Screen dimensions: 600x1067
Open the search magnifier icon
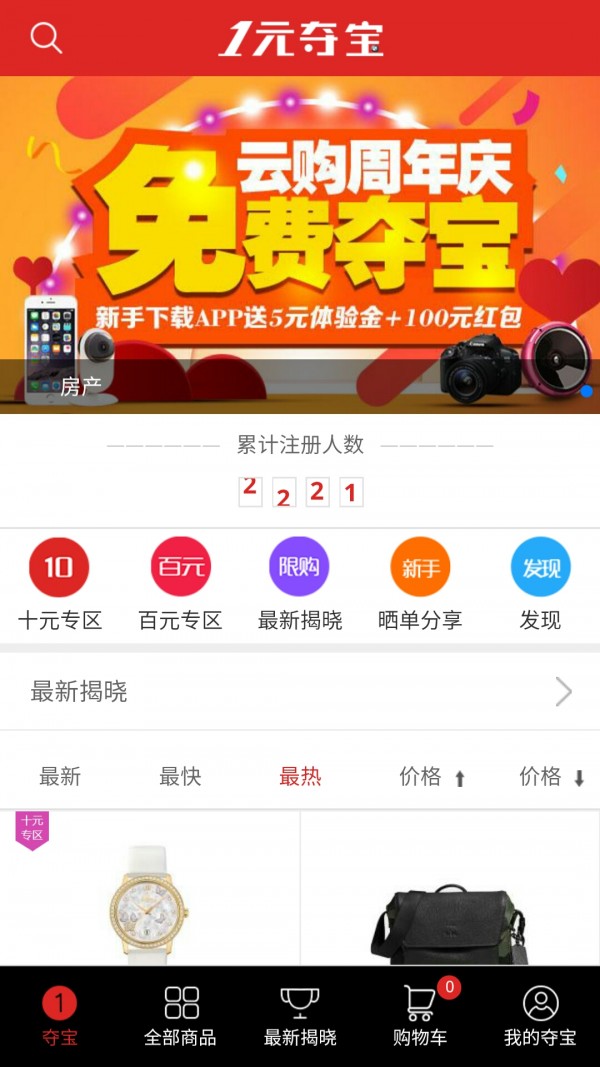pyautogui.click(x=46, y=38)
